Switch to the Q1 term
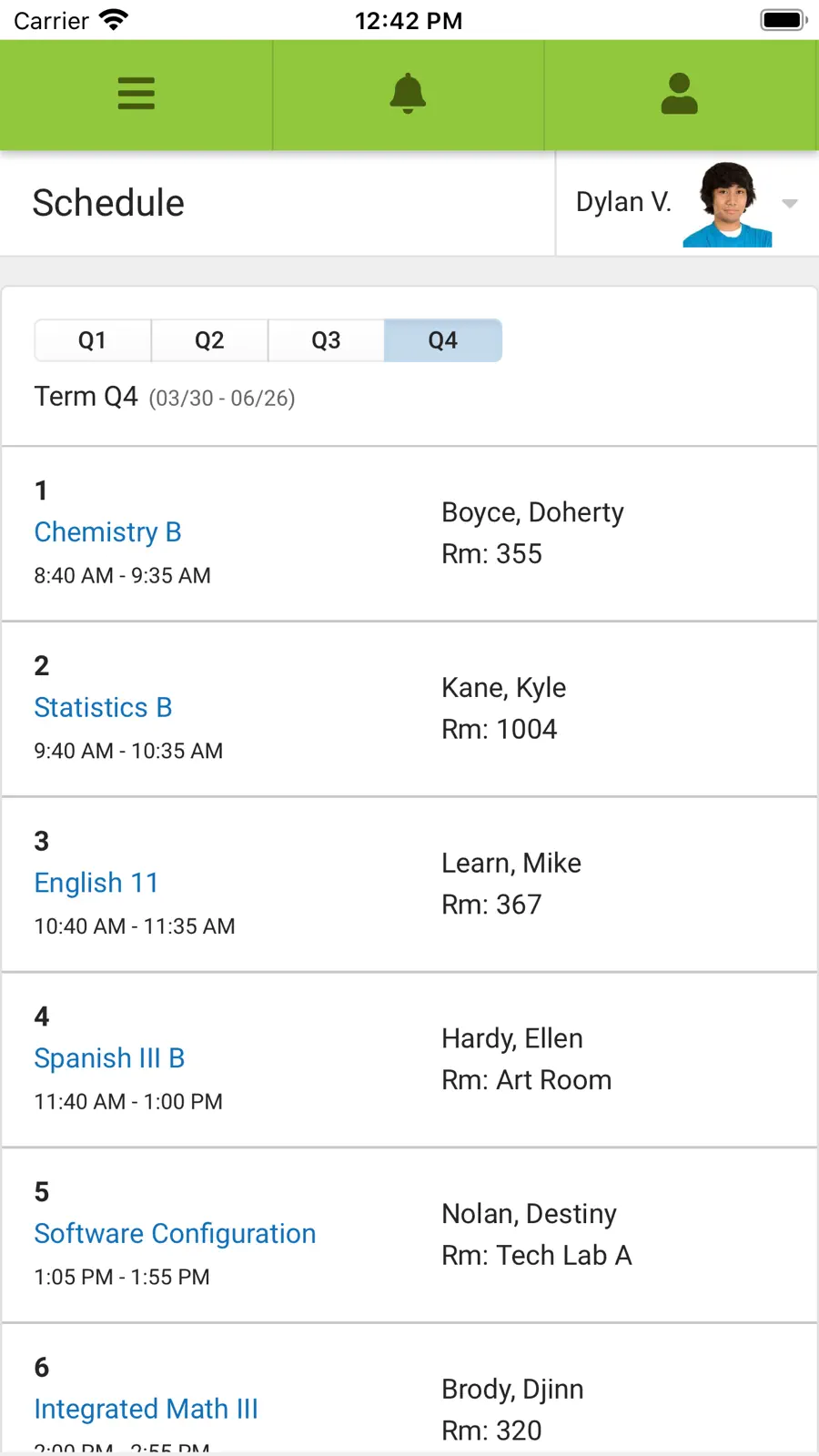This screenshot has height=1456, width=819. pyautogui.click(x=92, y=340)
